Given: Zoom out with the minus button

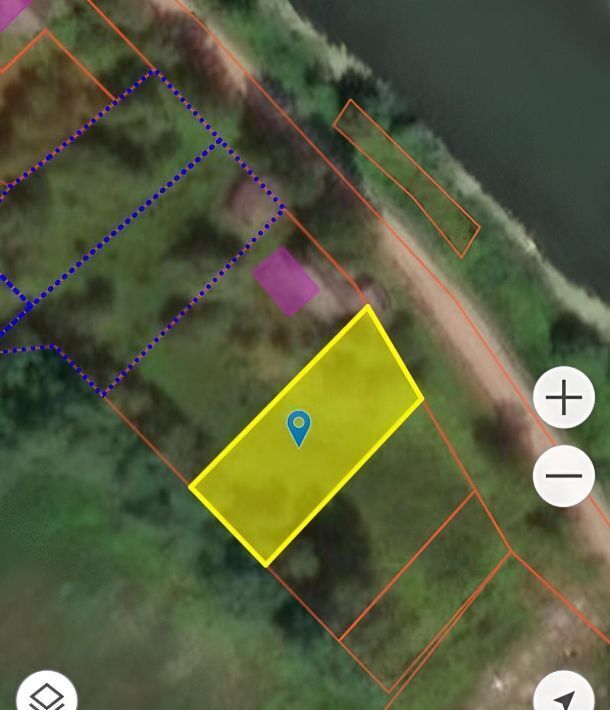Looking at the screenshot, I should [564, 475].
